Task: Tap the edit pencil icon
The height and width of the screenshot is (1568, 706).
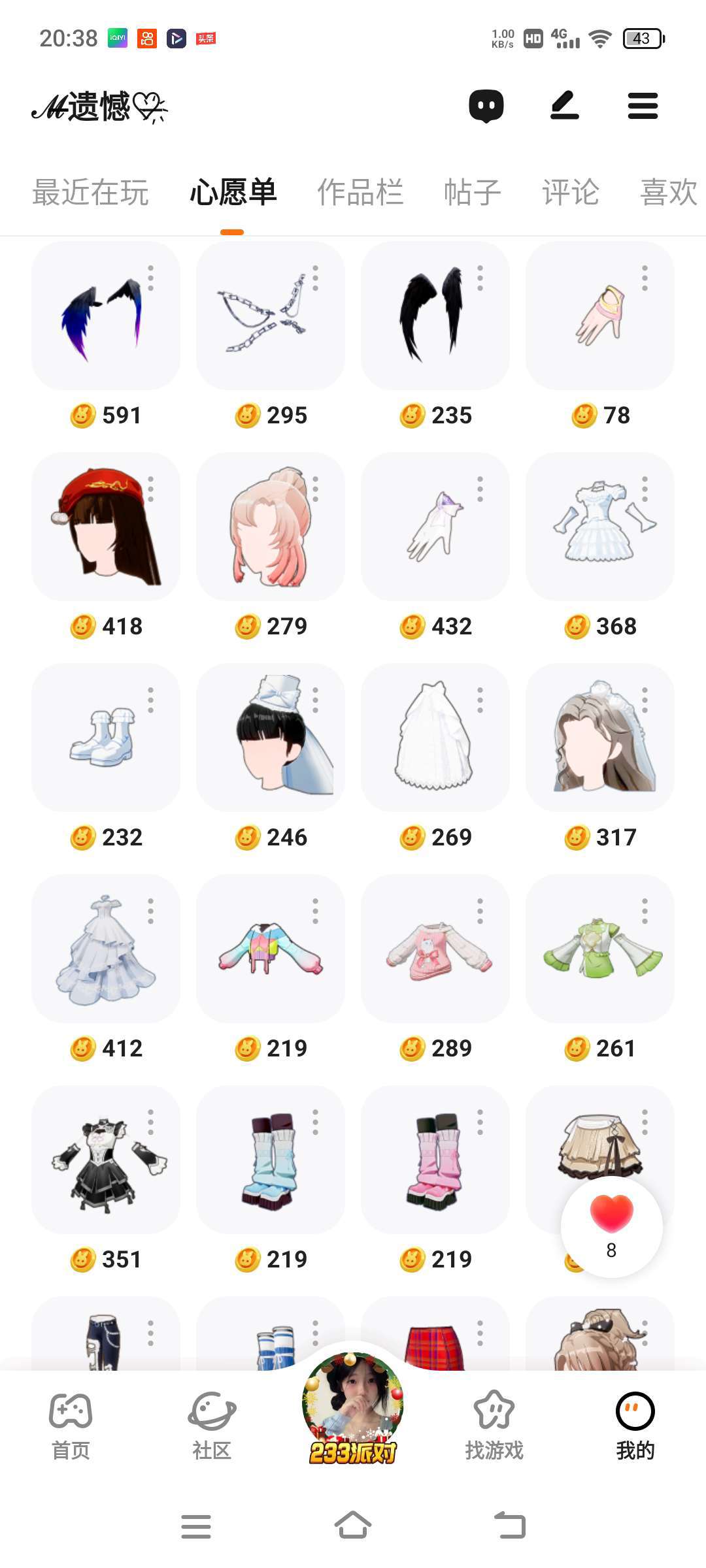Action: tap(565, 106)
